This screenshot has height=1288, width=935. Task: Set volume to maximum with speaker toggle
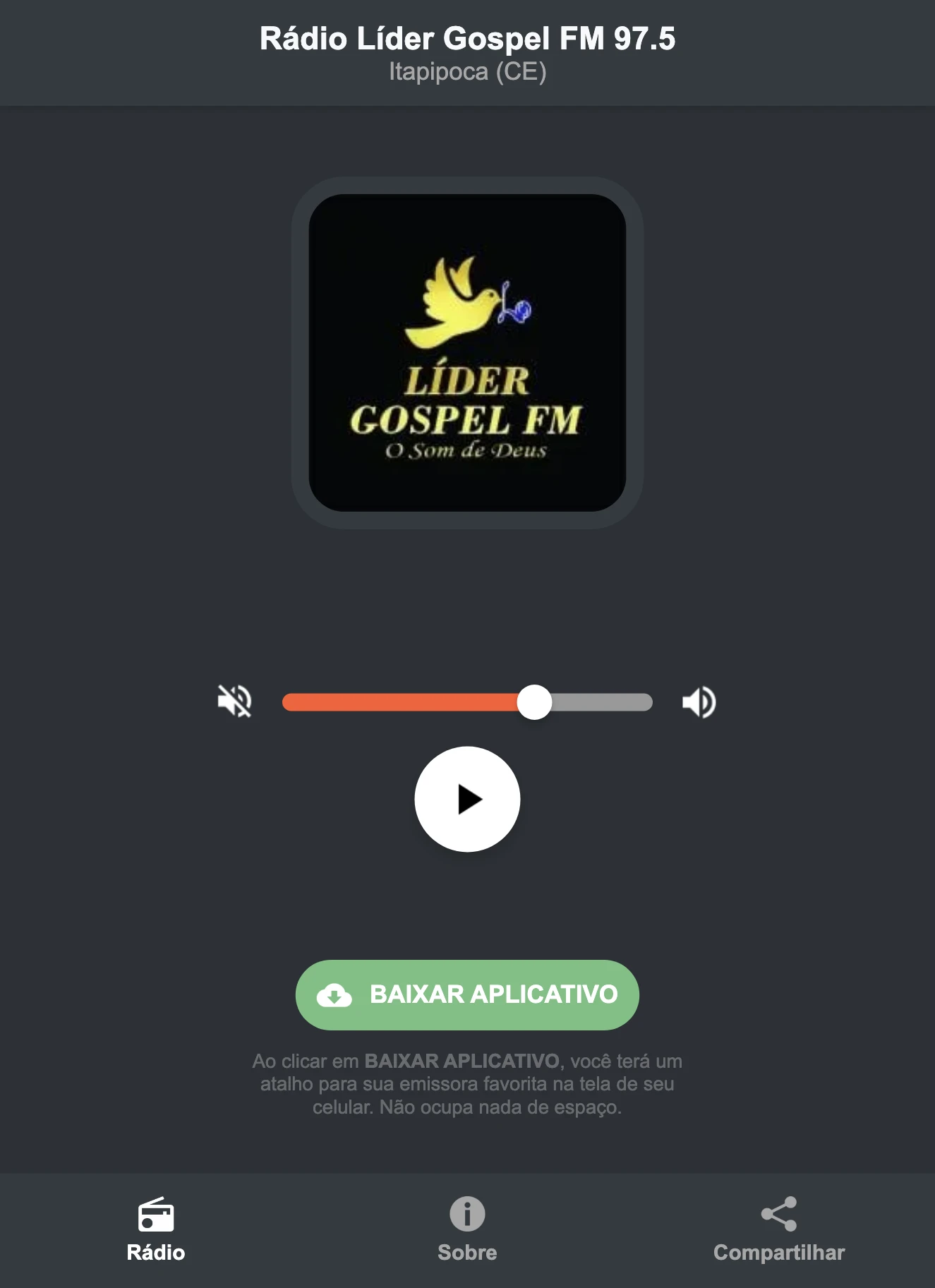point(698,700)
